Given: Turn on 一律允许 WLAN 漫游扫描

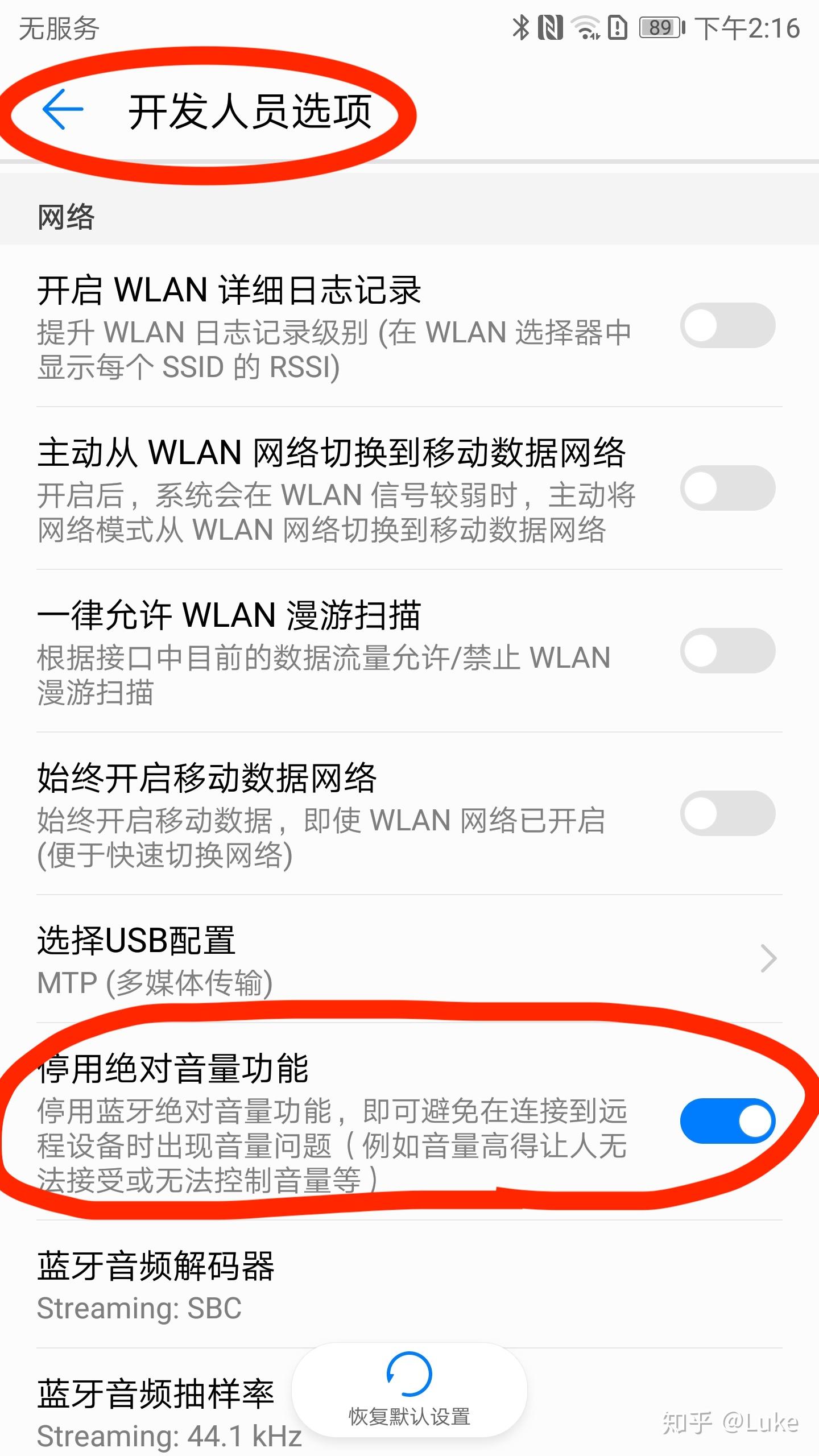Looking at the screenshot, I should coord(727,651).
